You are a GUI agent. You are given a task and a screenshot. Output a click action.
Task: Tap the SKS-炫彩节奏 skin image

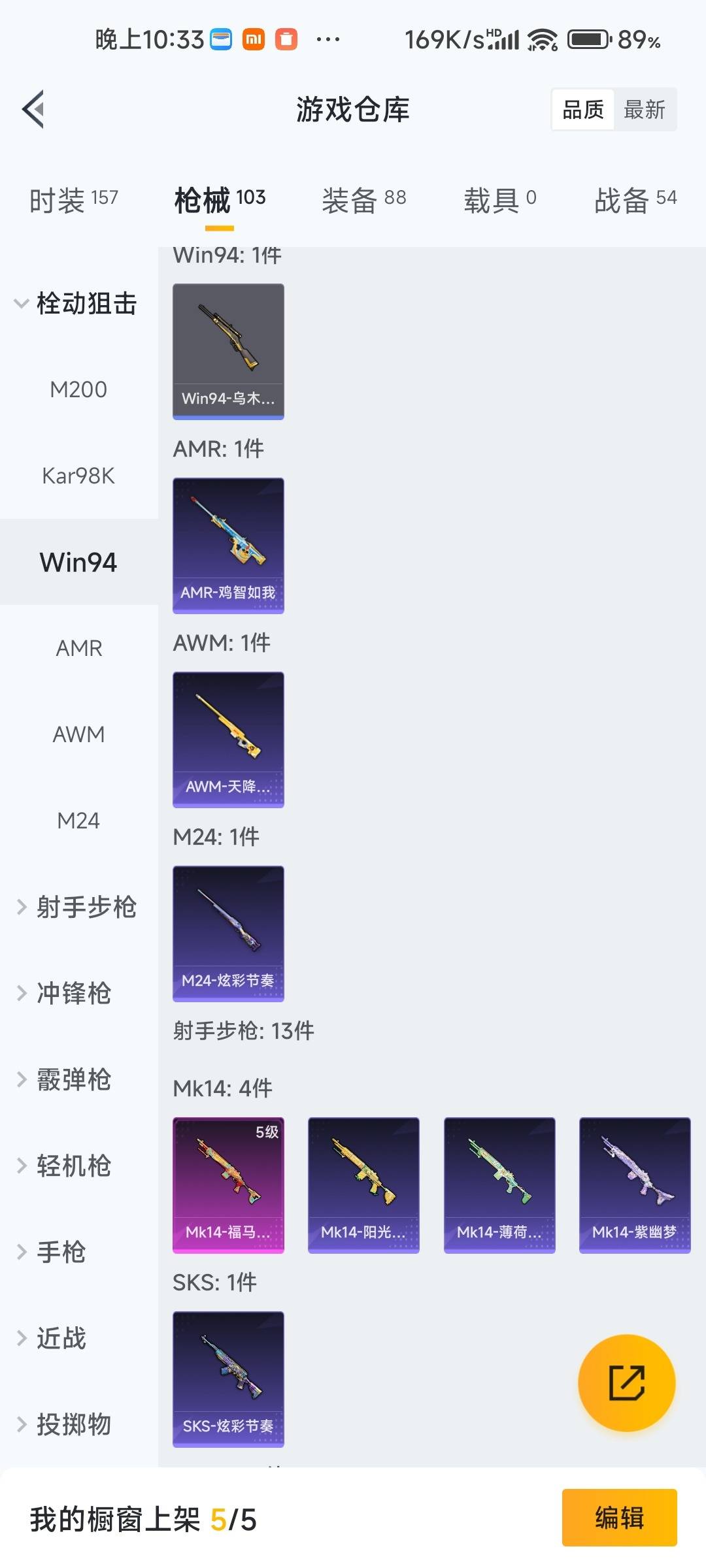click(x=228, y=1380)
